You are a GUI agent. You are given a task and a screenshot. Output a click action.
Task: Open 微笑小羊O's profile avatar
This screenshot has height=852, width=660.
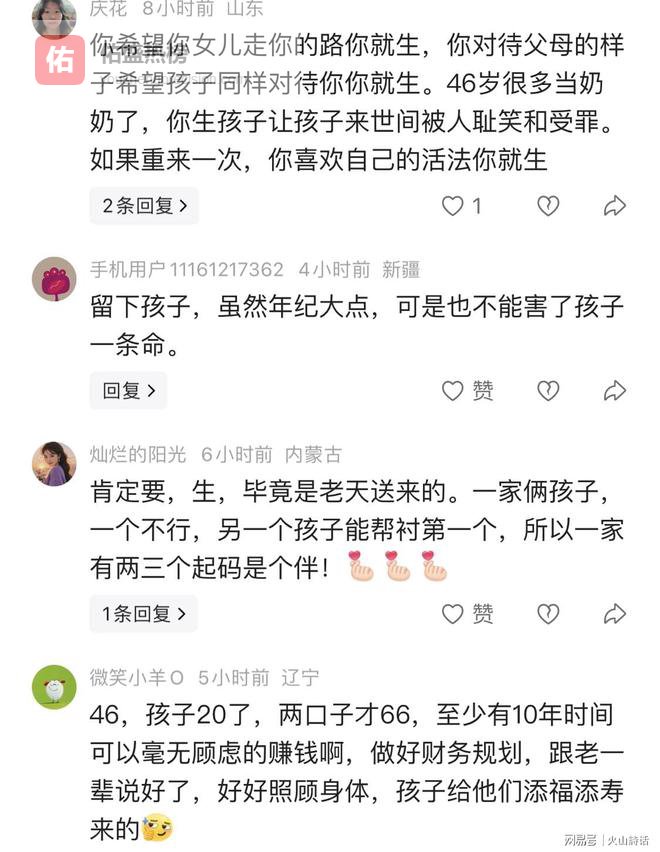point(54,687)
